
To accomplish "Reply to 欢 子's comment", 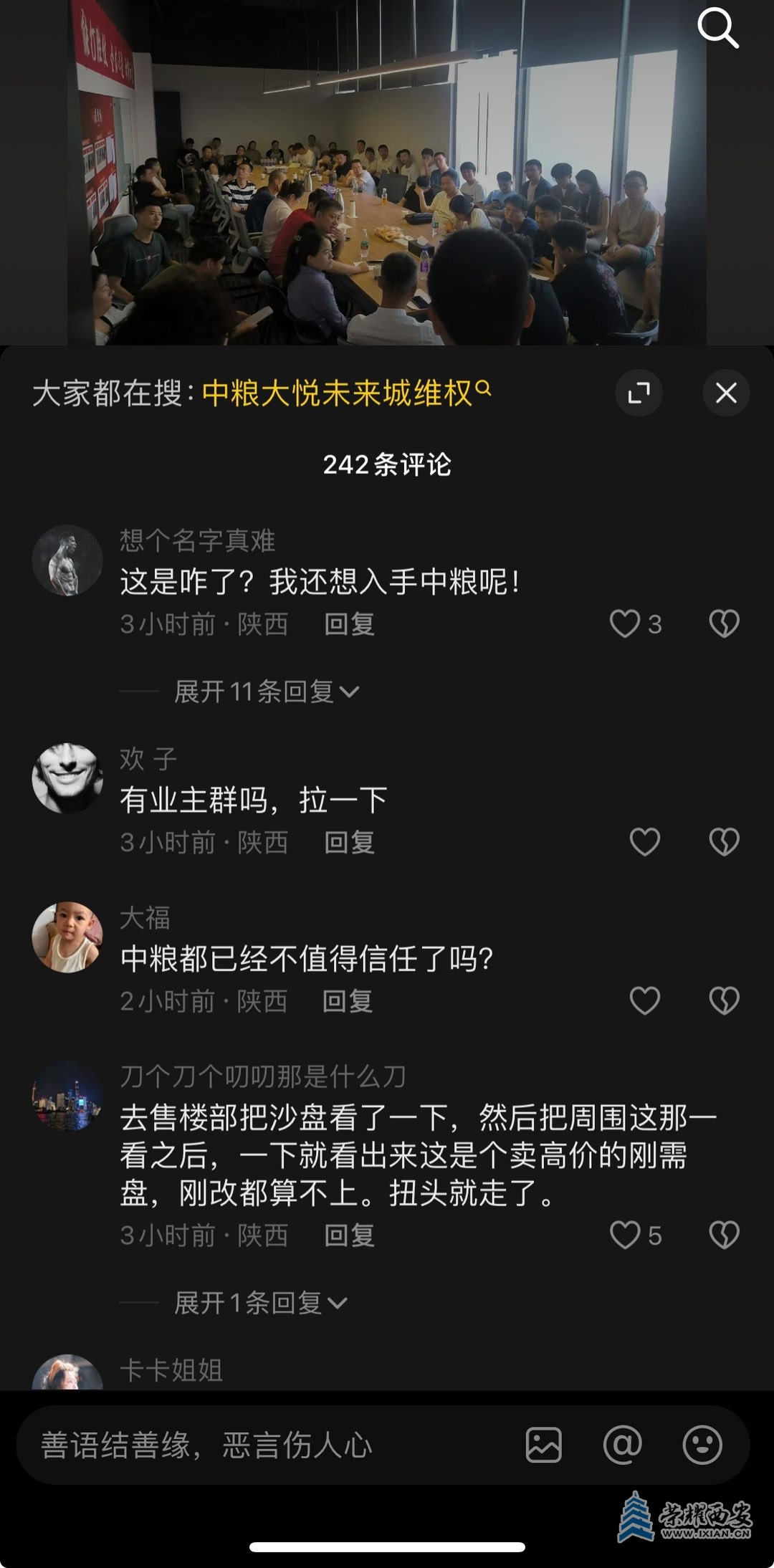I will pyautogui.click(x=349, y=842).
